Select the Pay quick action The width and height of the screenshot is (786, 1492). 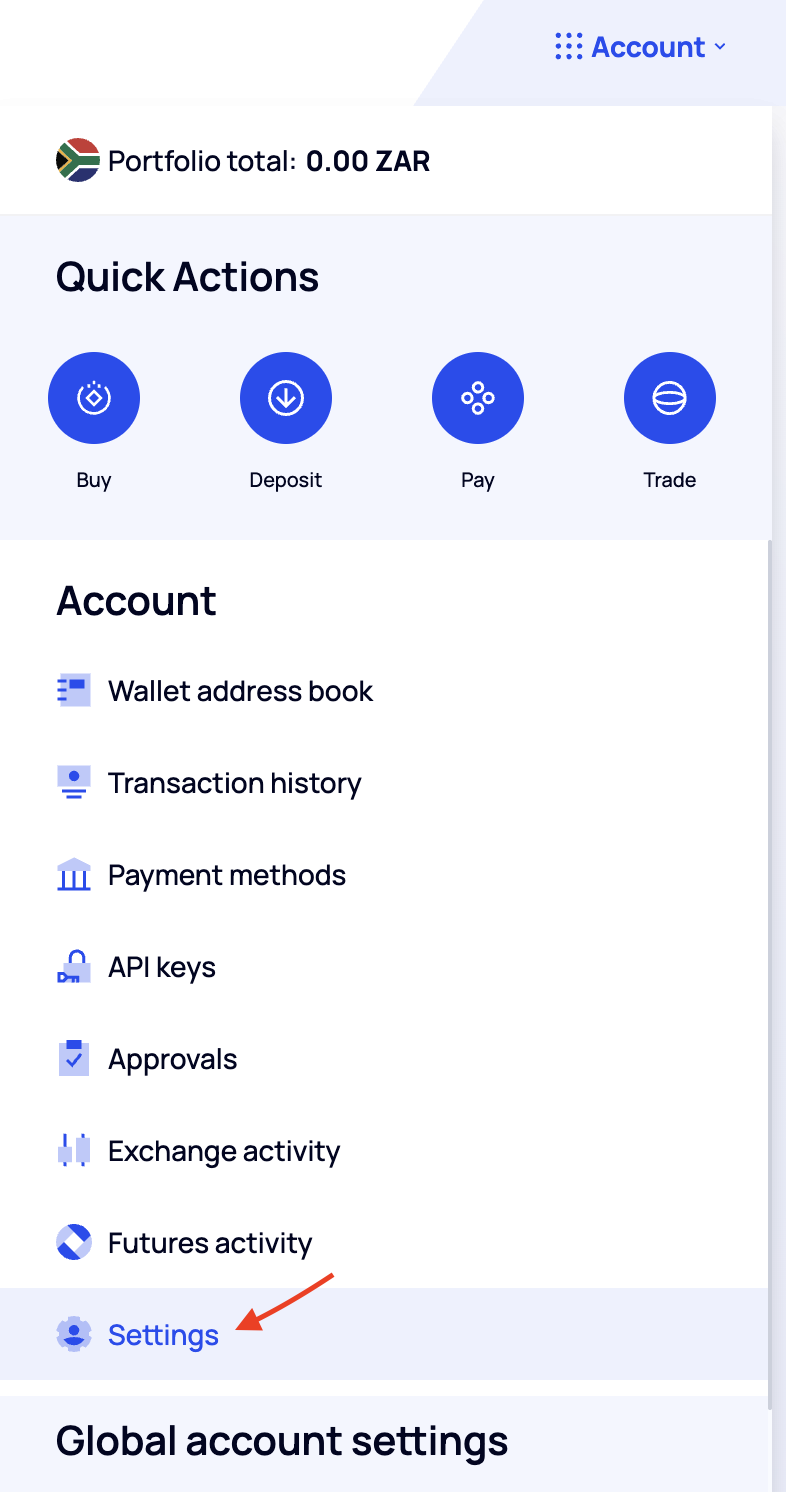tap(478, 398)
